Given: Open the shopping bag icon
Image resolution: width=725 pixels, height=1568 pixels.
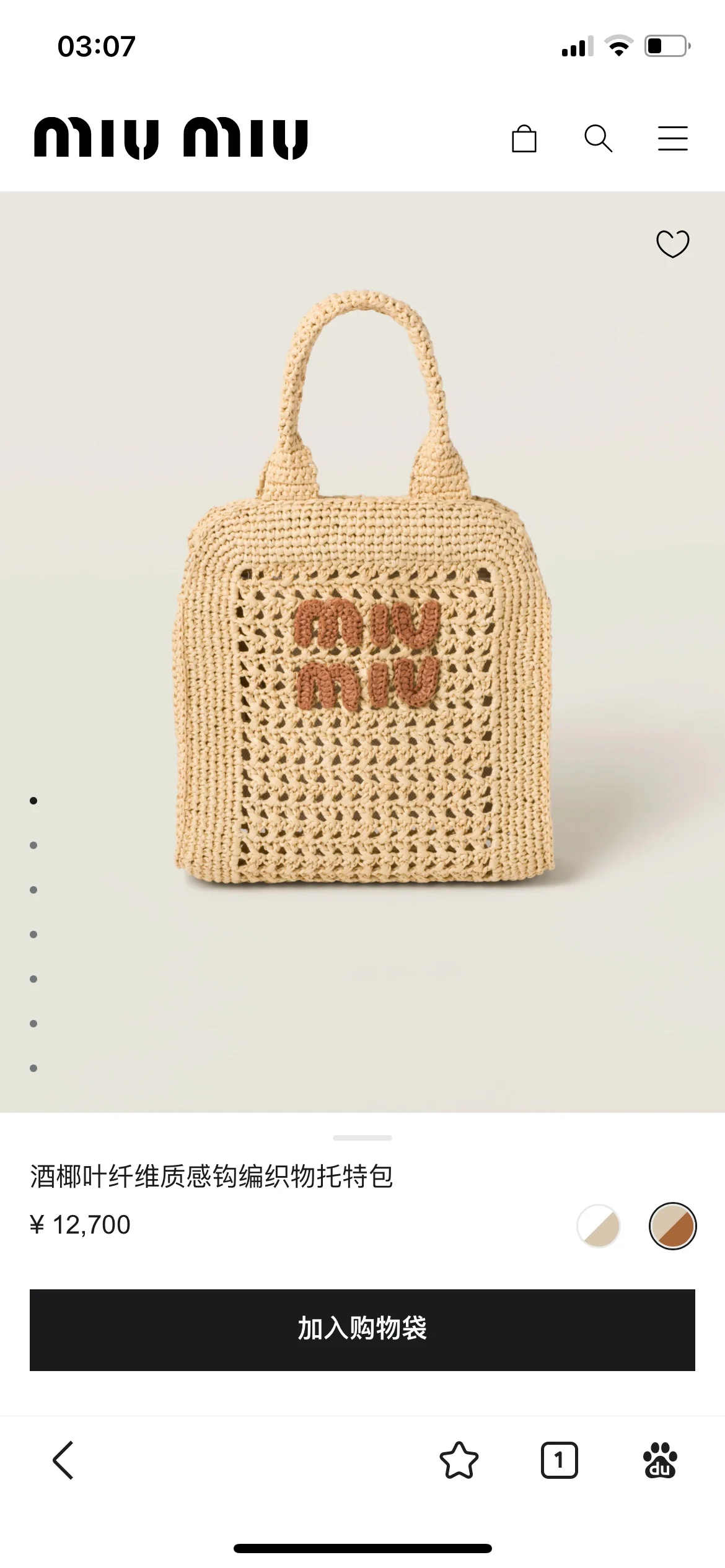Looking at the screenshot, I should [x=524, y=139].
